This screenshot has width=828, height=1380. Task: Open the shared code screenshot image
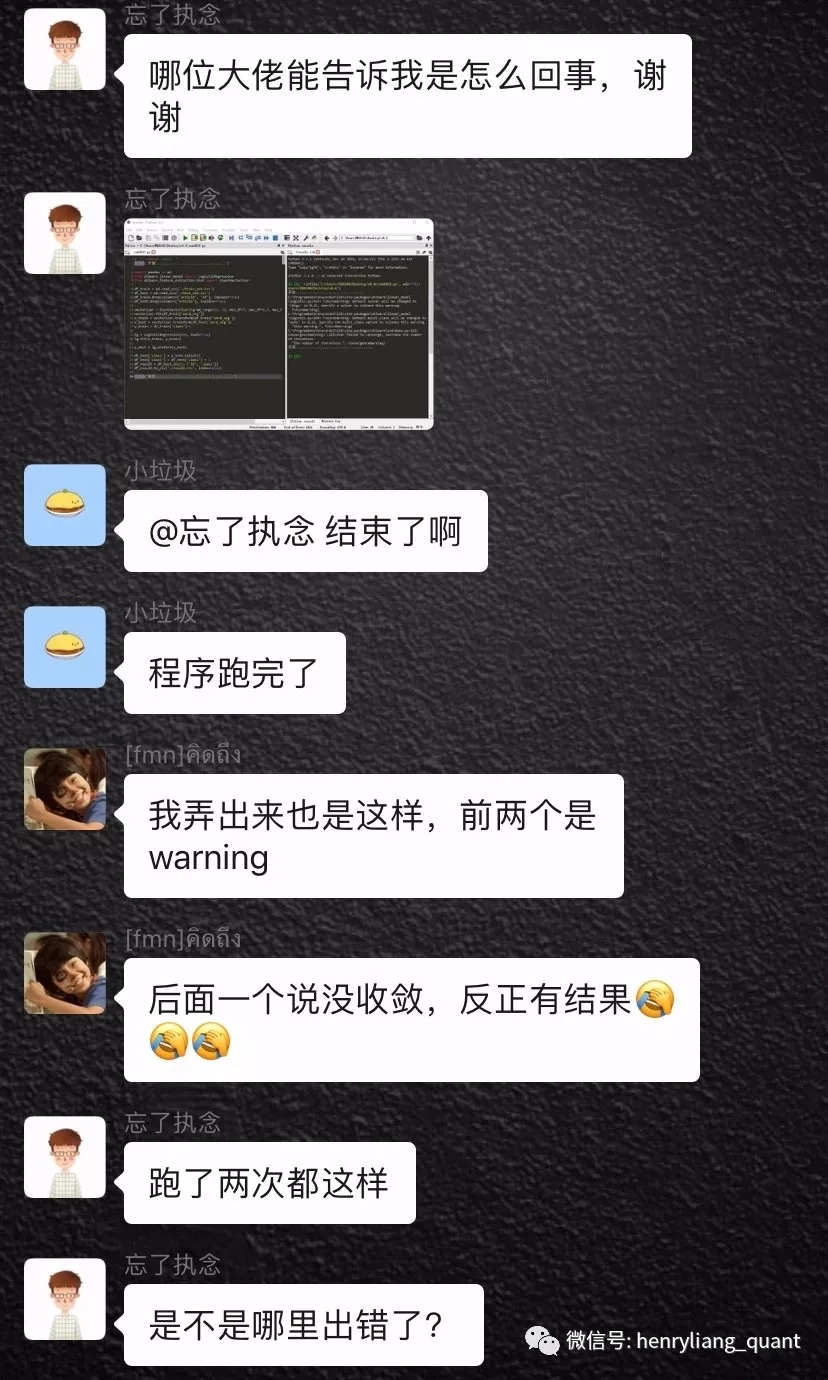coord(279,324)
